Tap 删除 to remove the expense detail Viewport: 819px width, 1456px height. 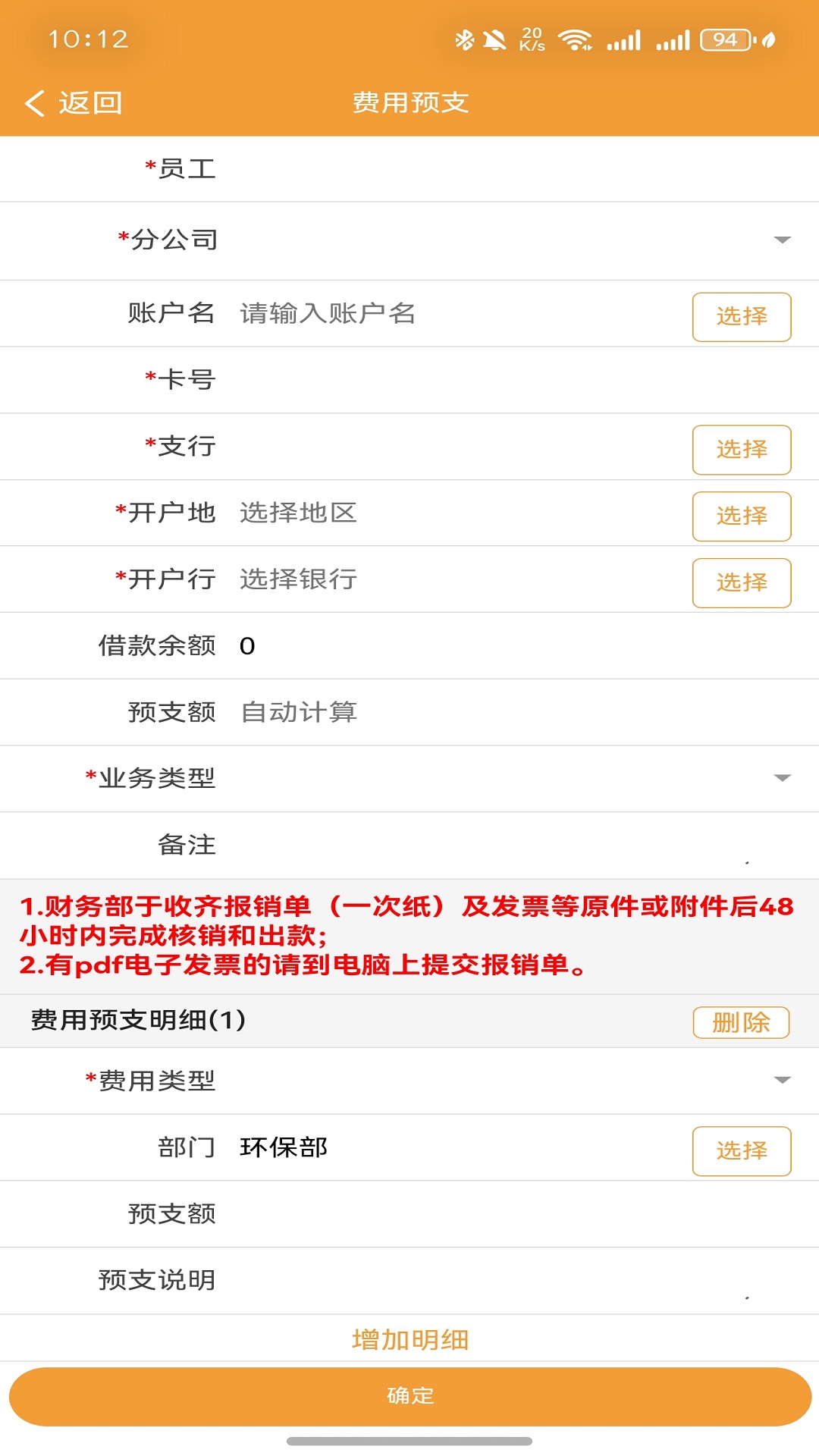click(x=742, y=1021)
